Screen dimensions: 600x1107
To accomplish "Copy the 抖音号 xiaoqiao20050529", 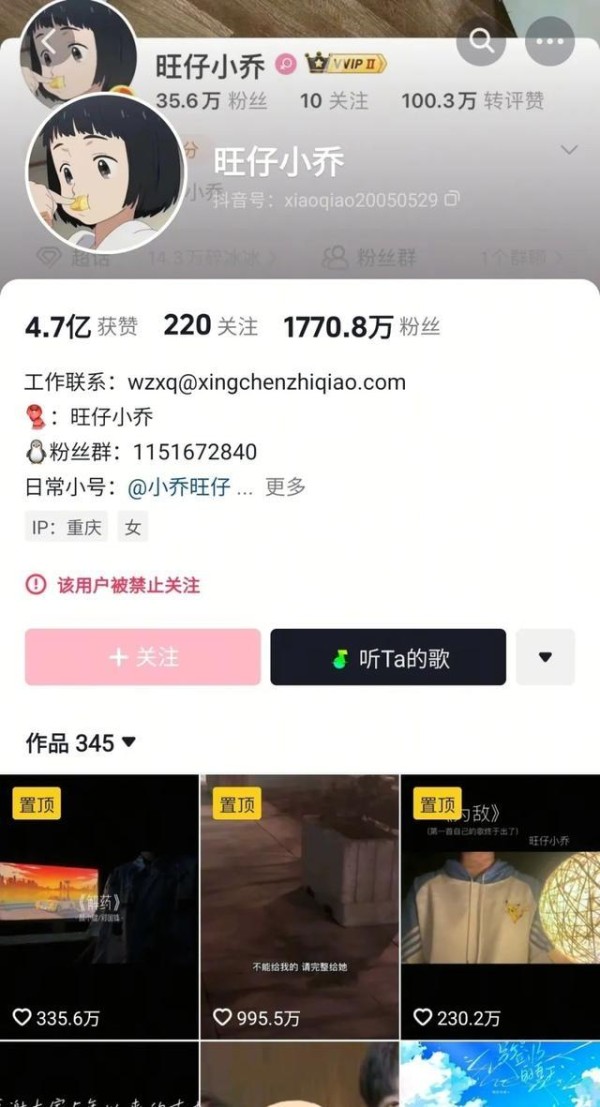I will 452,199.
